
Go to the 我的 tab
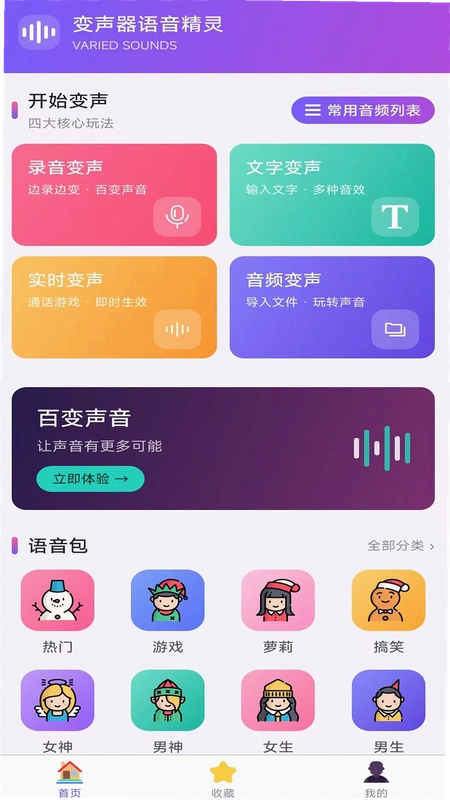coord(376,779)
